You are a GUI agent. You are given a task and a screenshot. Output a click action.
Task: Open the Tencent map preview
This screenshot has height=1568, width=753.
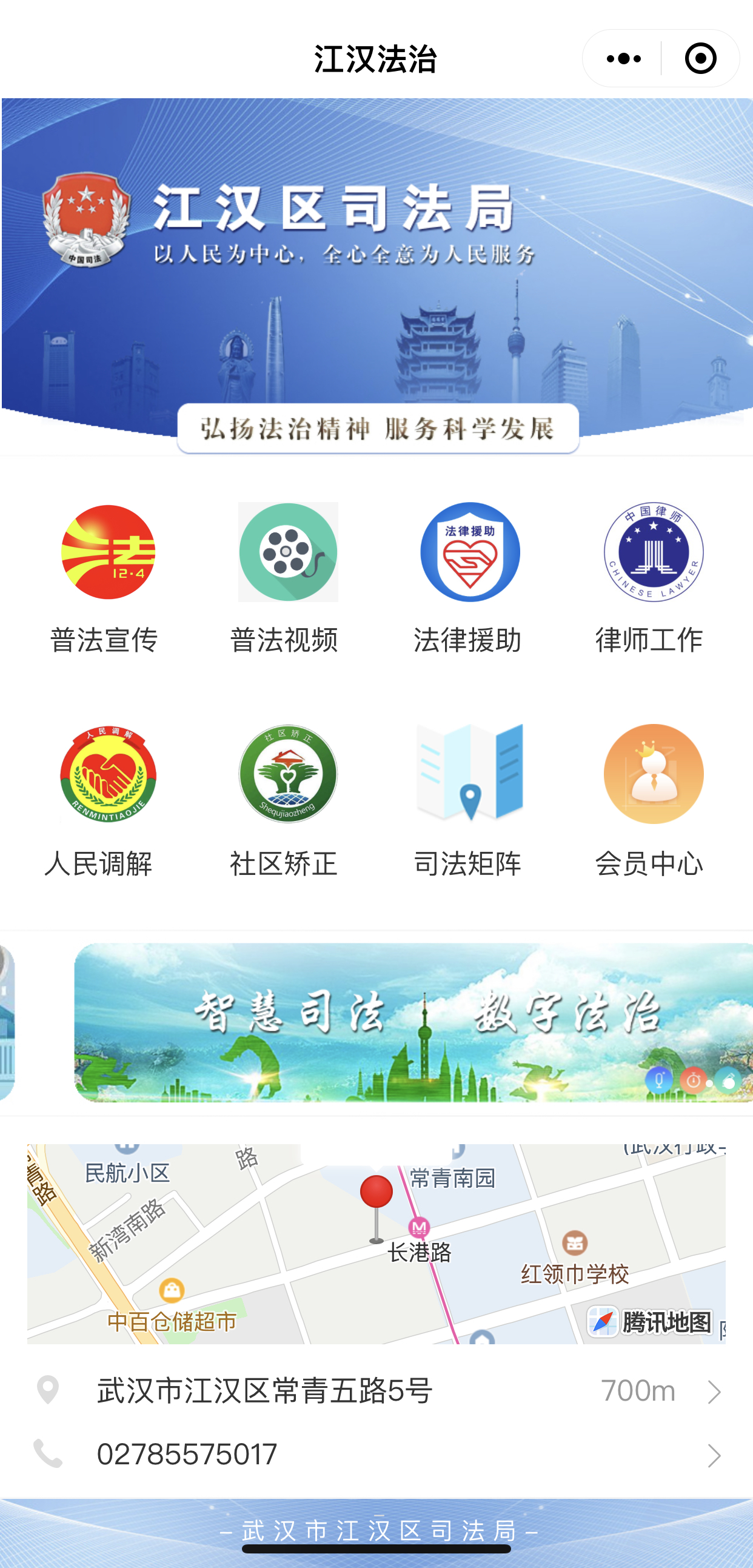[x=376, y=1244]
